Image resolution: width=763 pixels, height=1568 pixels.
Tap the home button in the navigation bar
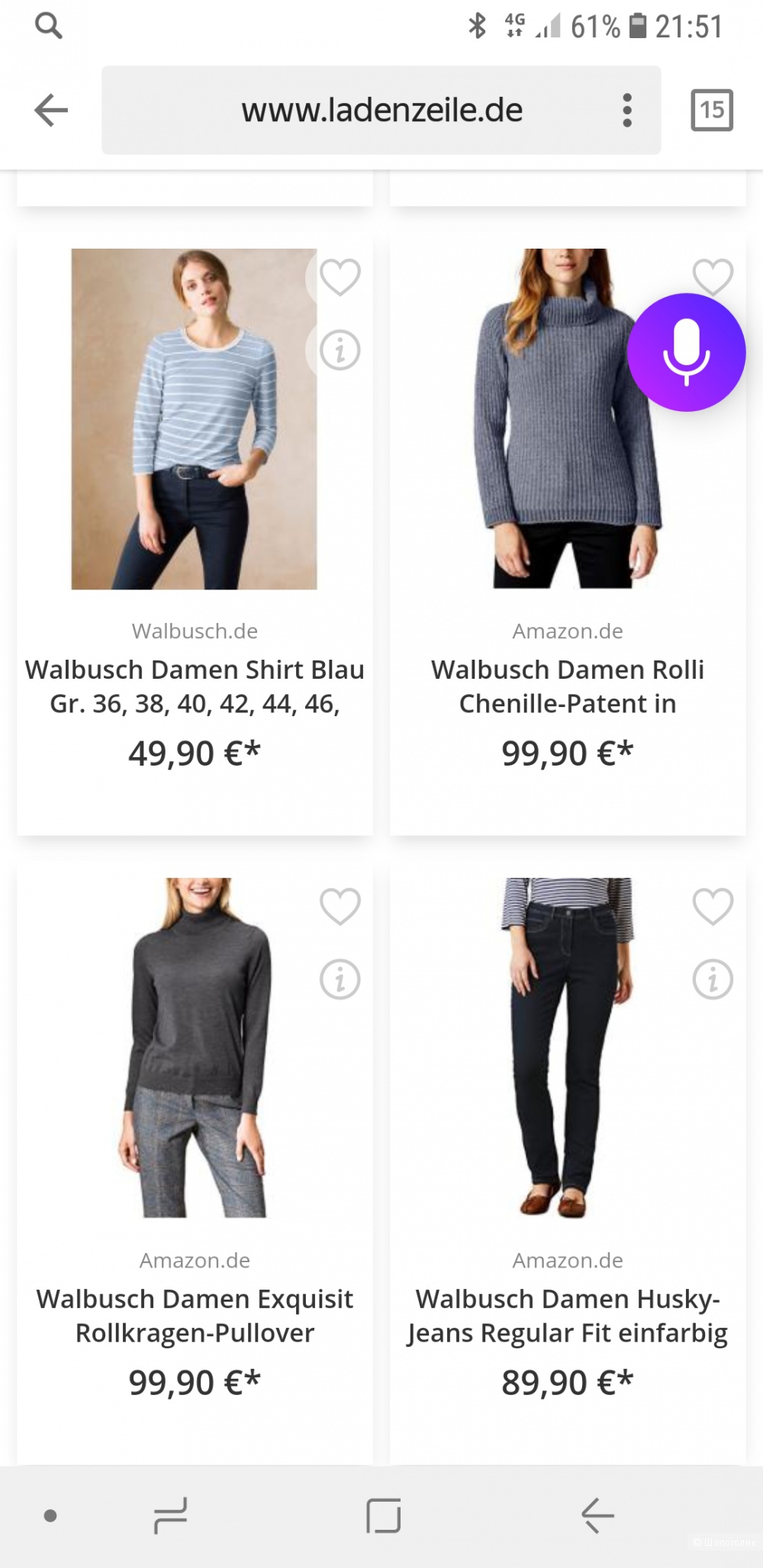point(383,1515)
